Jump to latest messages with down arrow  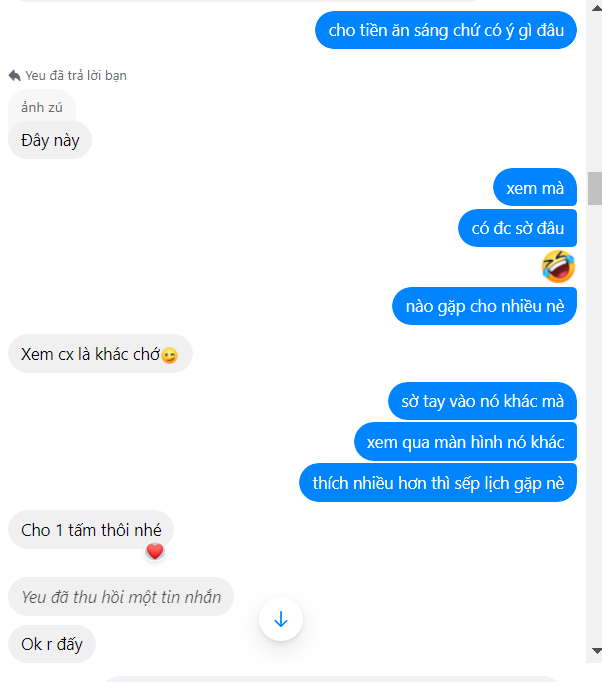(x=281, y=620)
